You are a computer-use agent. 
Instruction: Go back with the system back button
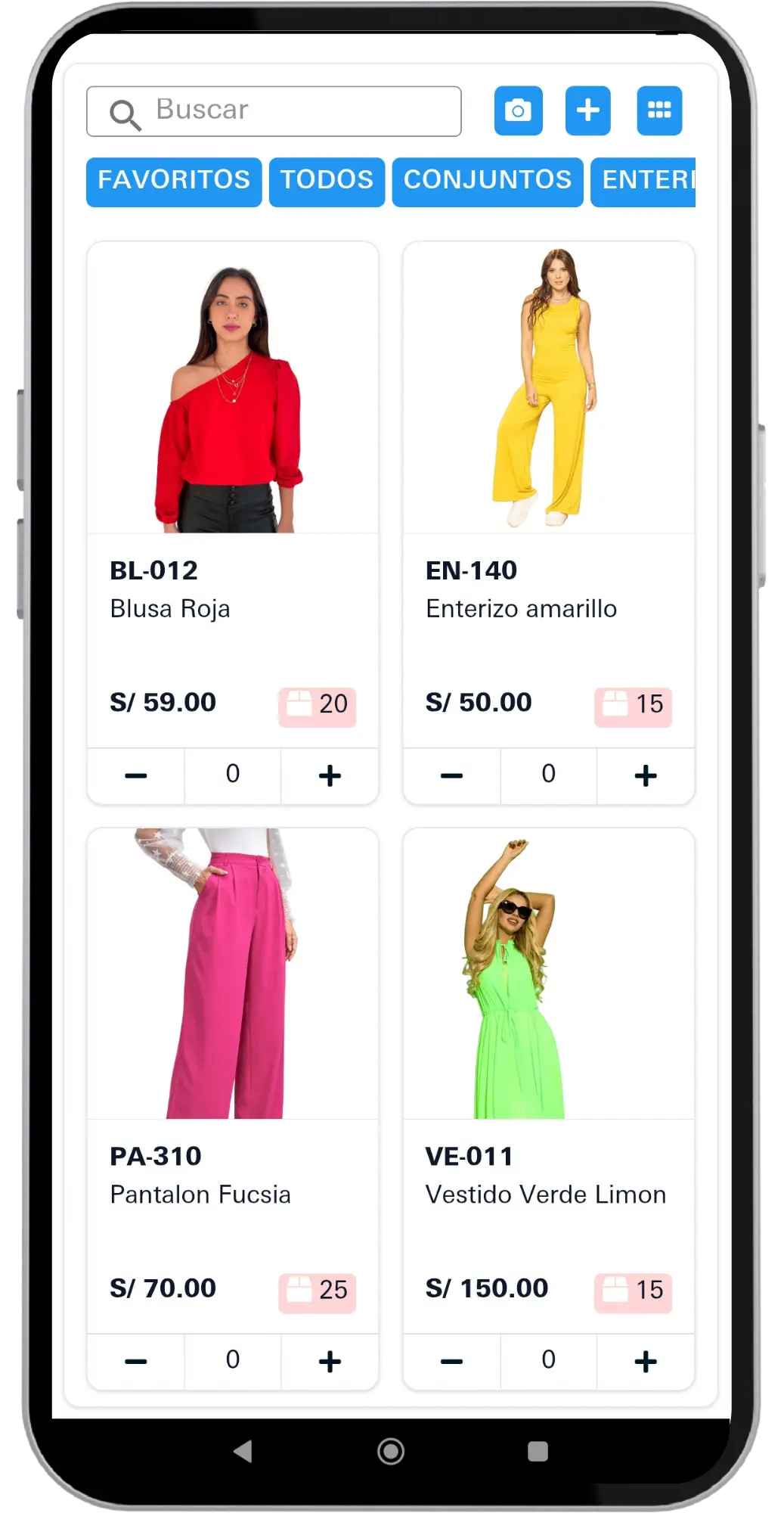pos(243,1451)
